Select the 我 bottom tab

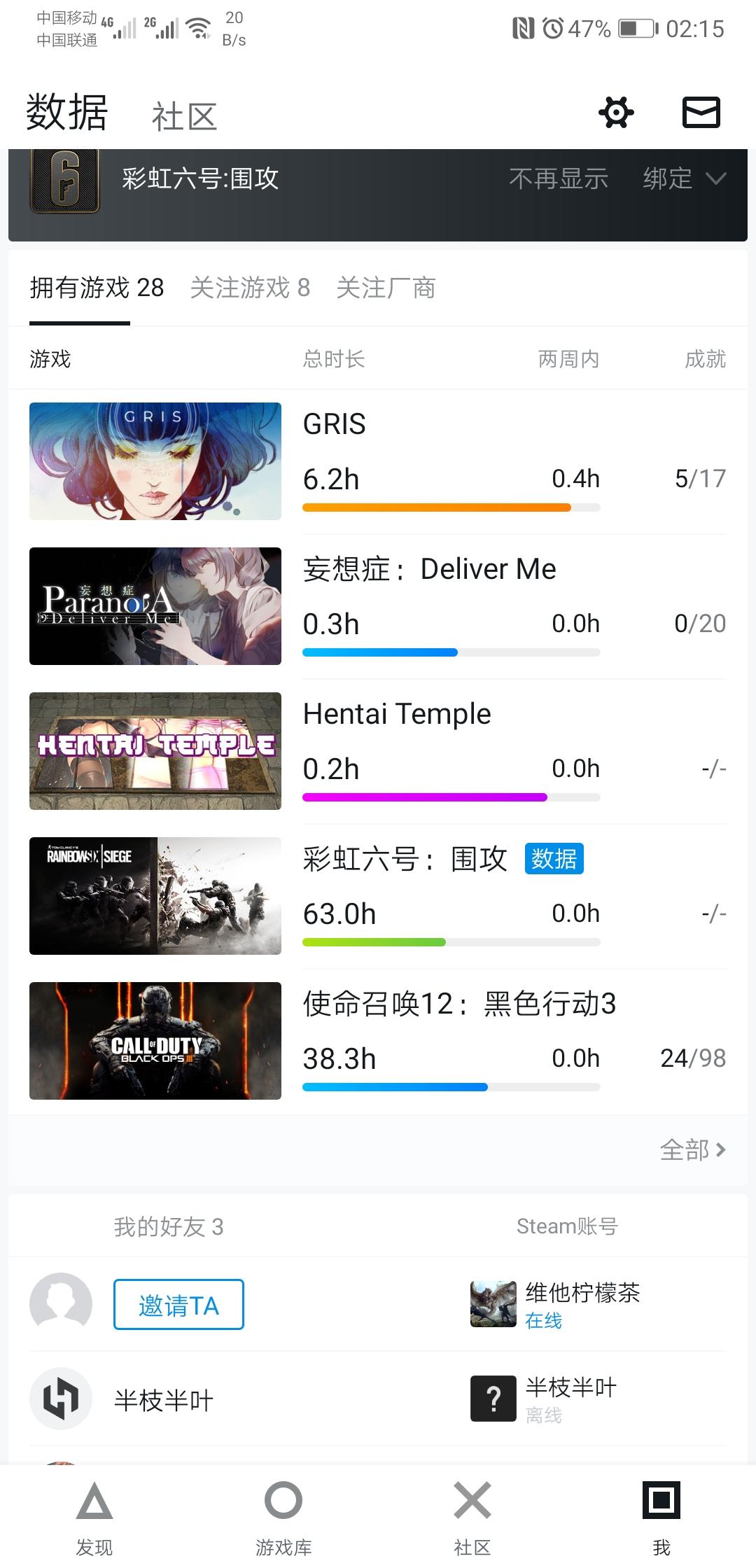tap(661, 1515)
